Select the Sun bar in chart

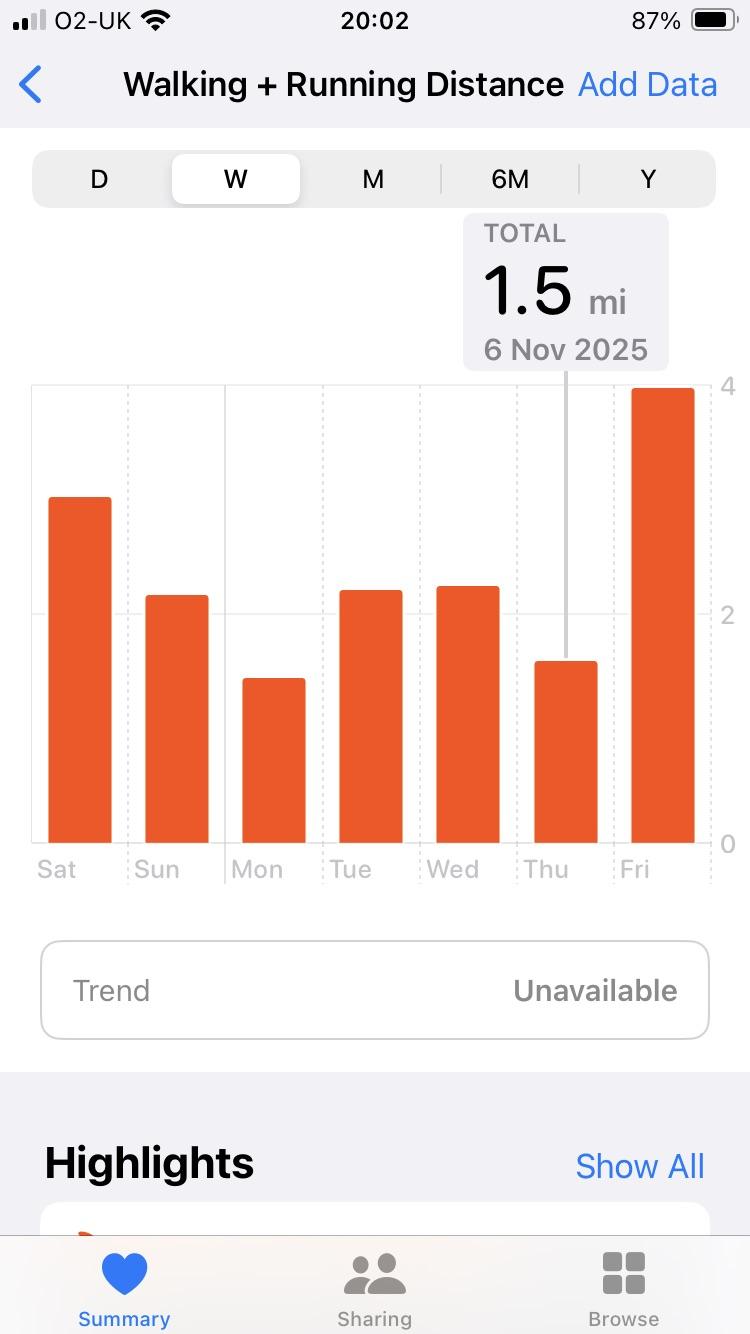point(177,719)
